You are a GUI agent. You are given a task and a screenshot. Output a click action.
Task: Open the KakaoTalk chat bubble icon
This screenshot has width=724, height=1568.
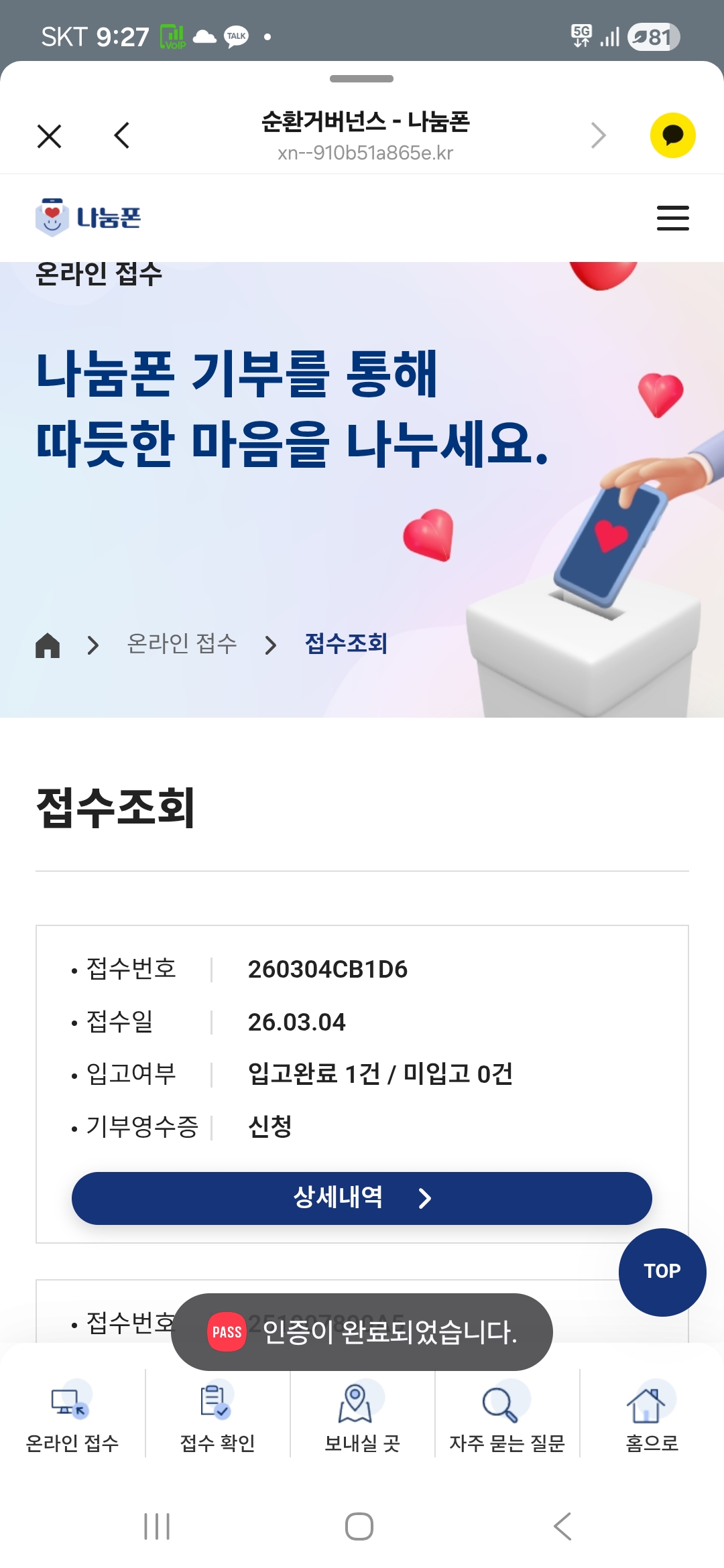tap(672, 135)
